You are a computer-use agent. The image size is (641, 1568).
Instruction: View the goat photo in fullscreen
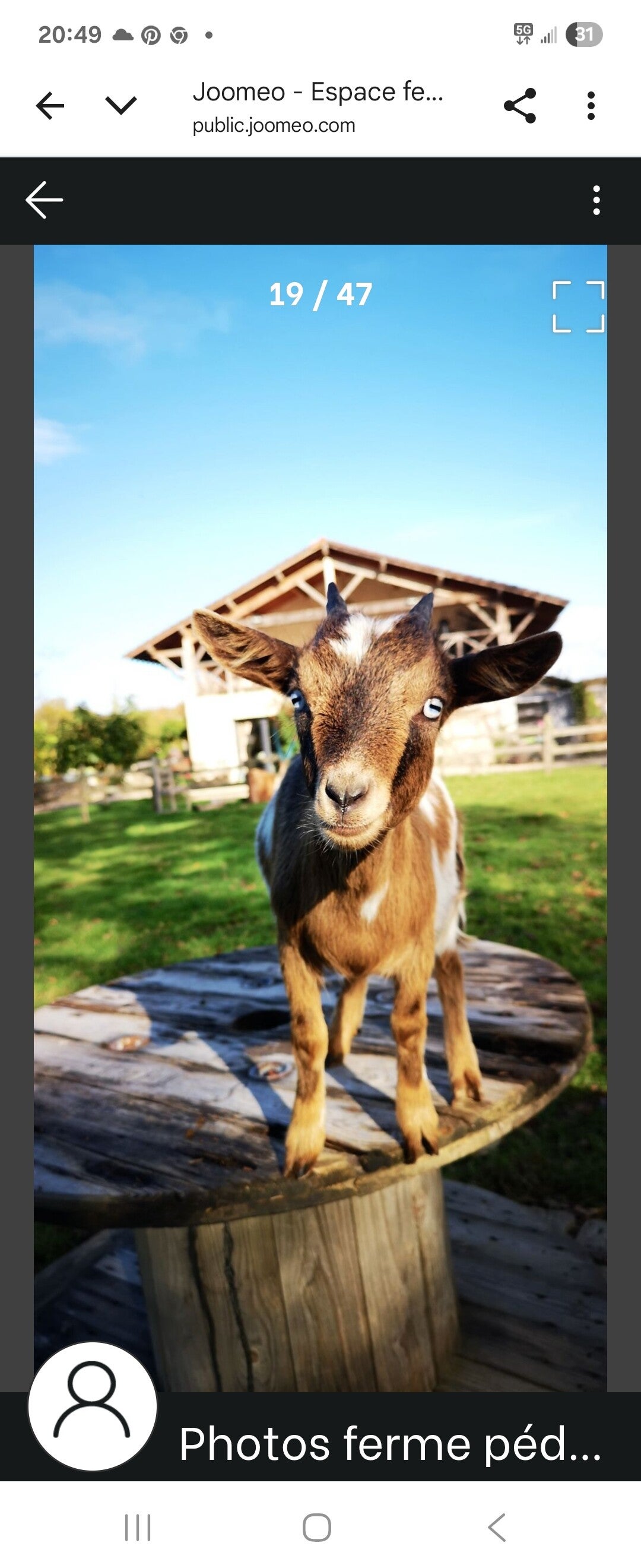[x=578, y=306]
